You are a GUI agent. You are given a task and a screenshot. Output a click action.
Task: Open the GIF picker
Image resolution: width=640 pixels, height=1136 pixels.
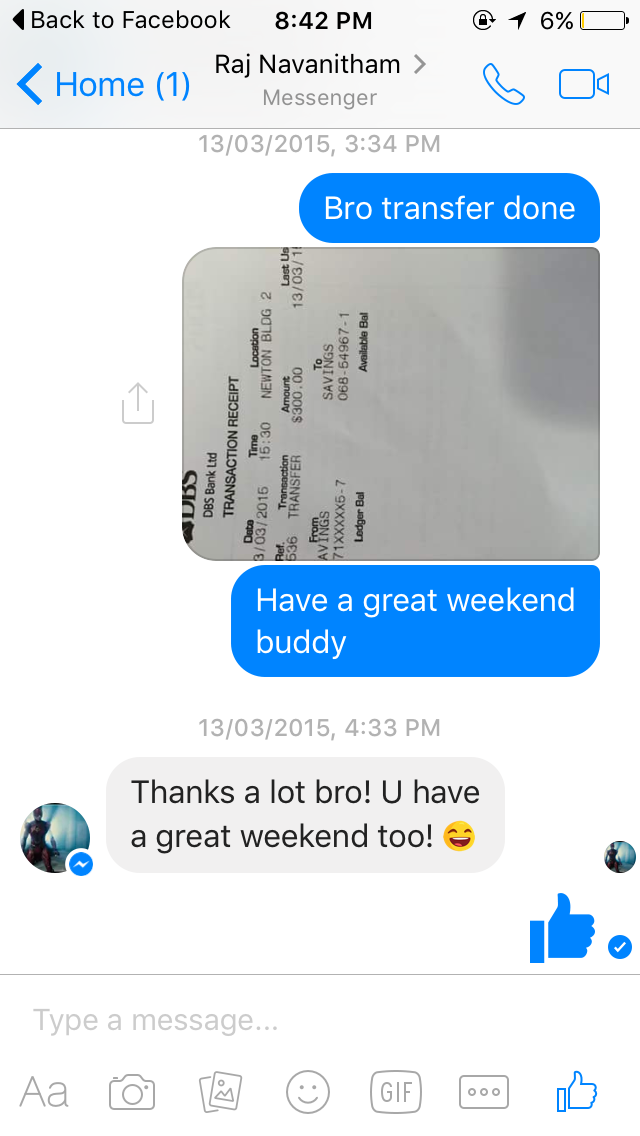(x=396, y=1092)
